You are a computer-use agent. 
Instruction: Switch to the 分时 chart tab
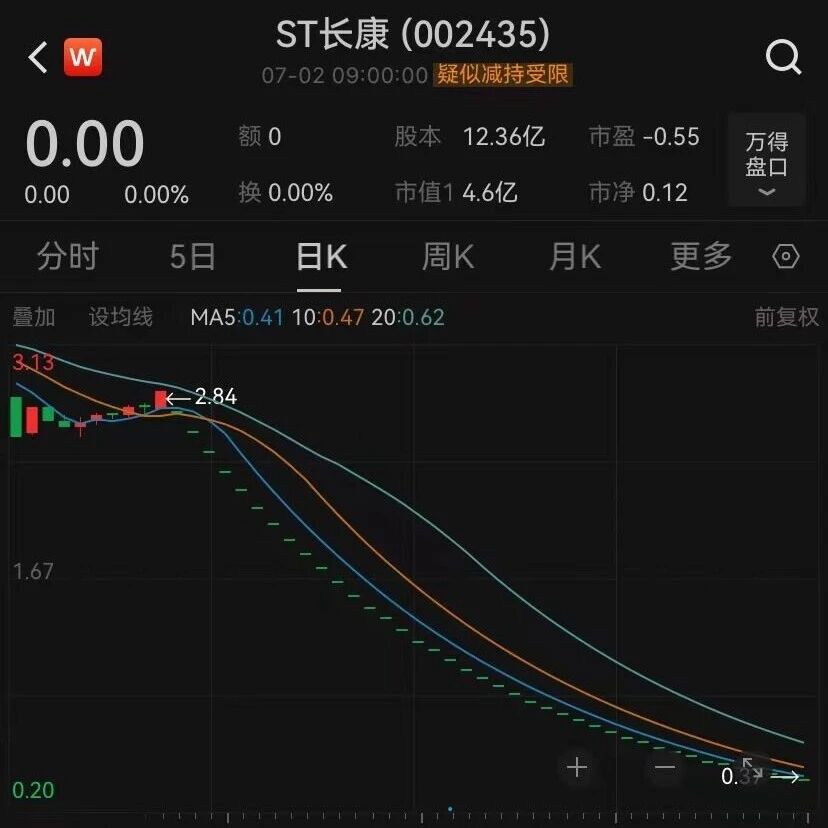coord(68,257)
